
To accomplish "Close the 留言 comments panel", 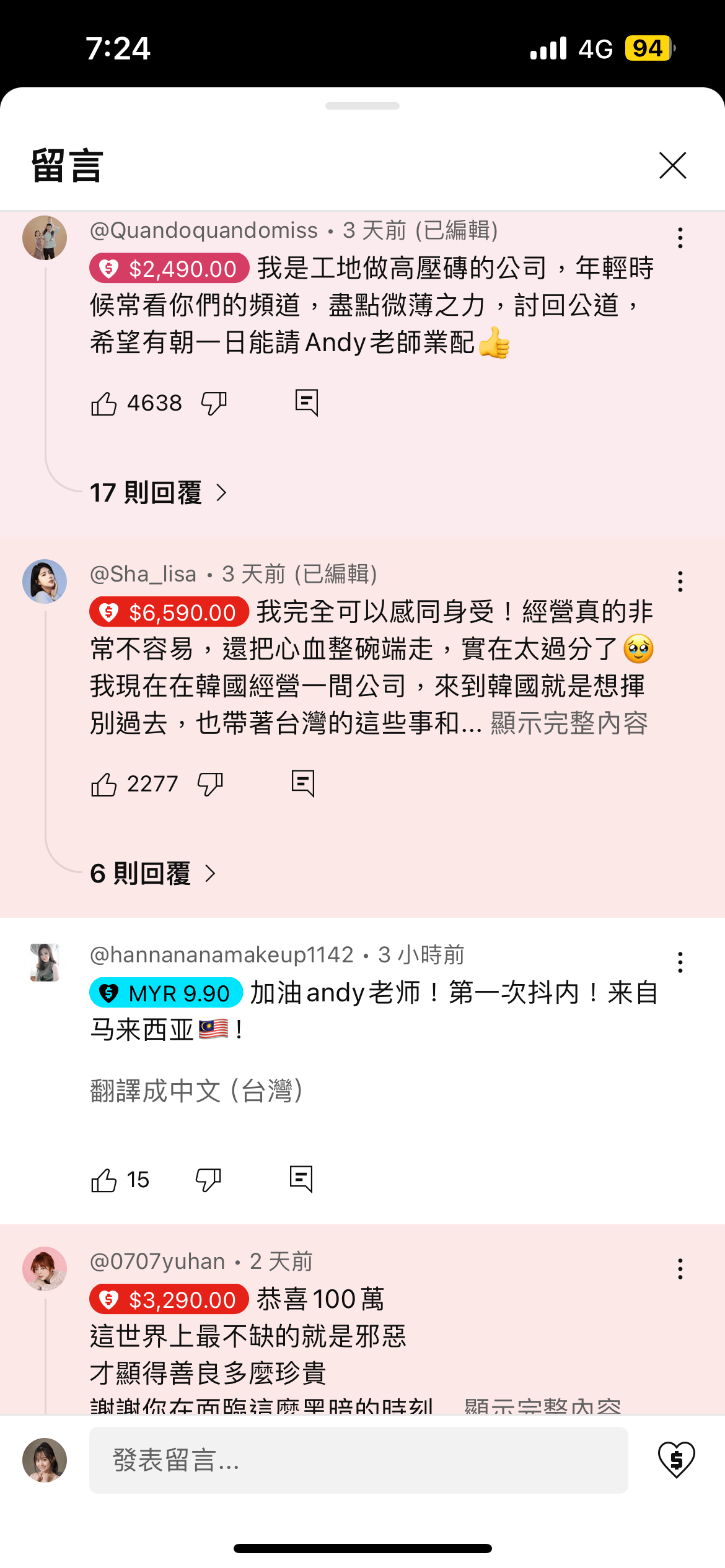I will (672, 165).
